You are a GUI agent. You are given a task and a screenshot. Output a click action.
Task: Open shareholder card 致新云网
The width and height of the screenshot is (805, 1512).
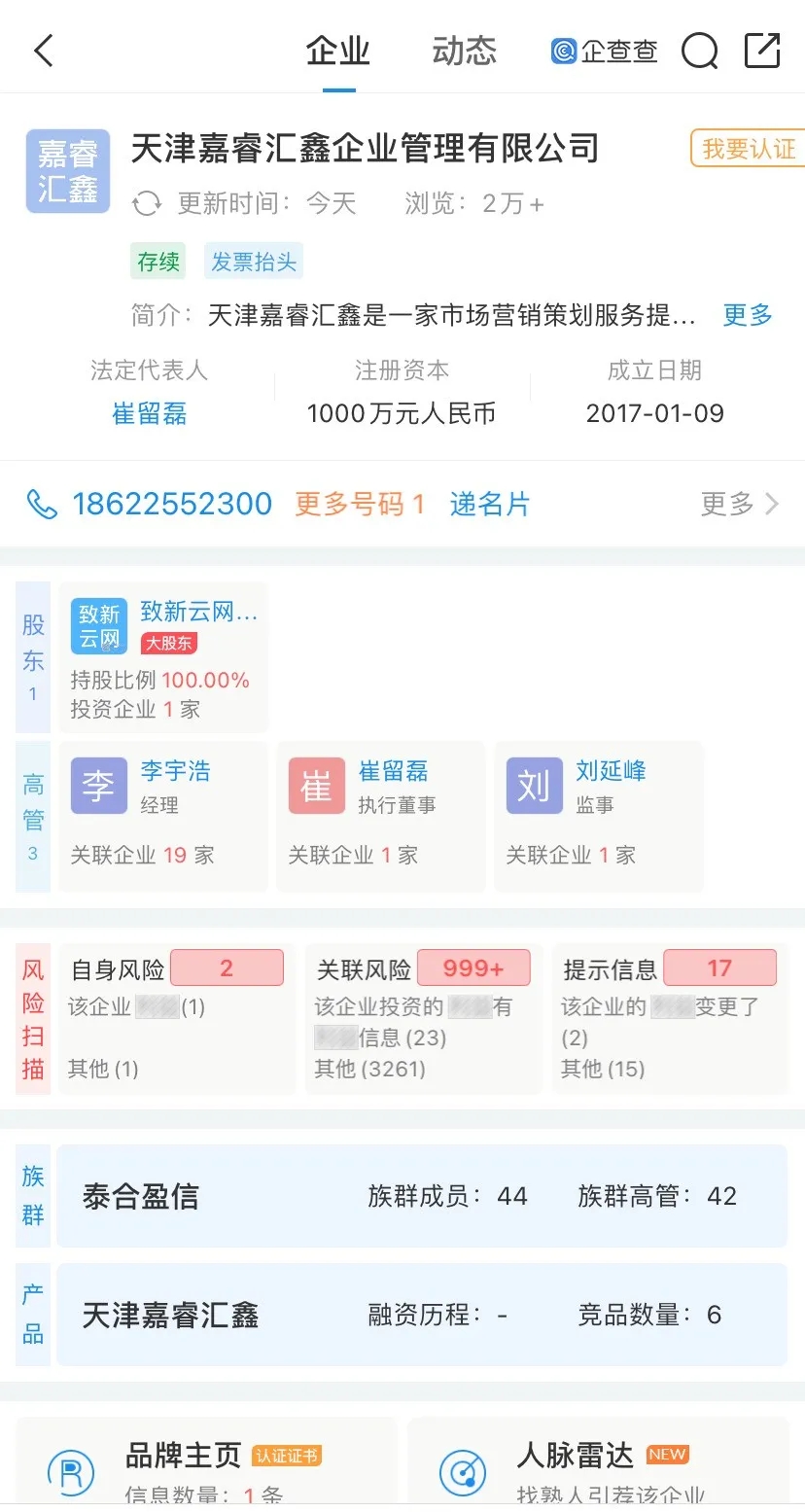(x=163, y=657)
